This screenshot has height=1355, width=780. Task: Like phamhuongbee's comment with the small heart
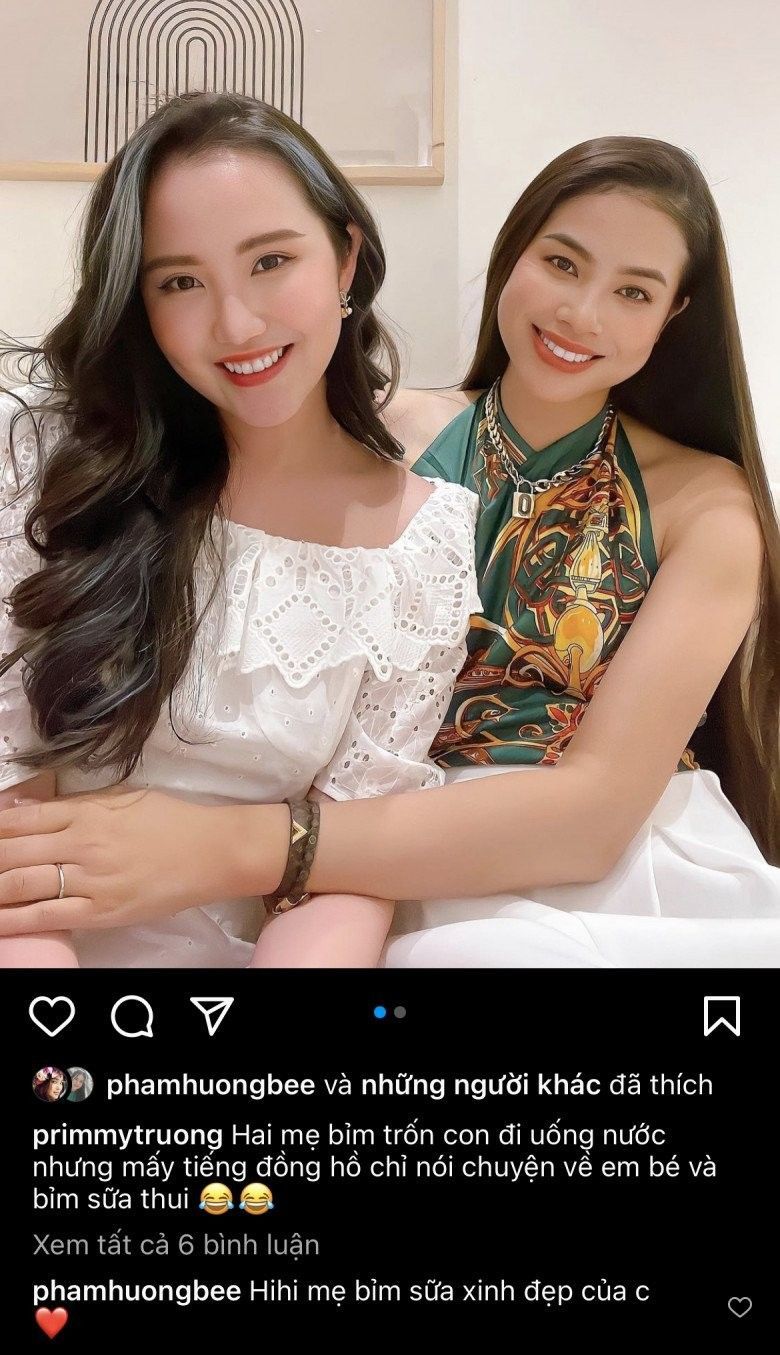click(x=739, y=1307)
